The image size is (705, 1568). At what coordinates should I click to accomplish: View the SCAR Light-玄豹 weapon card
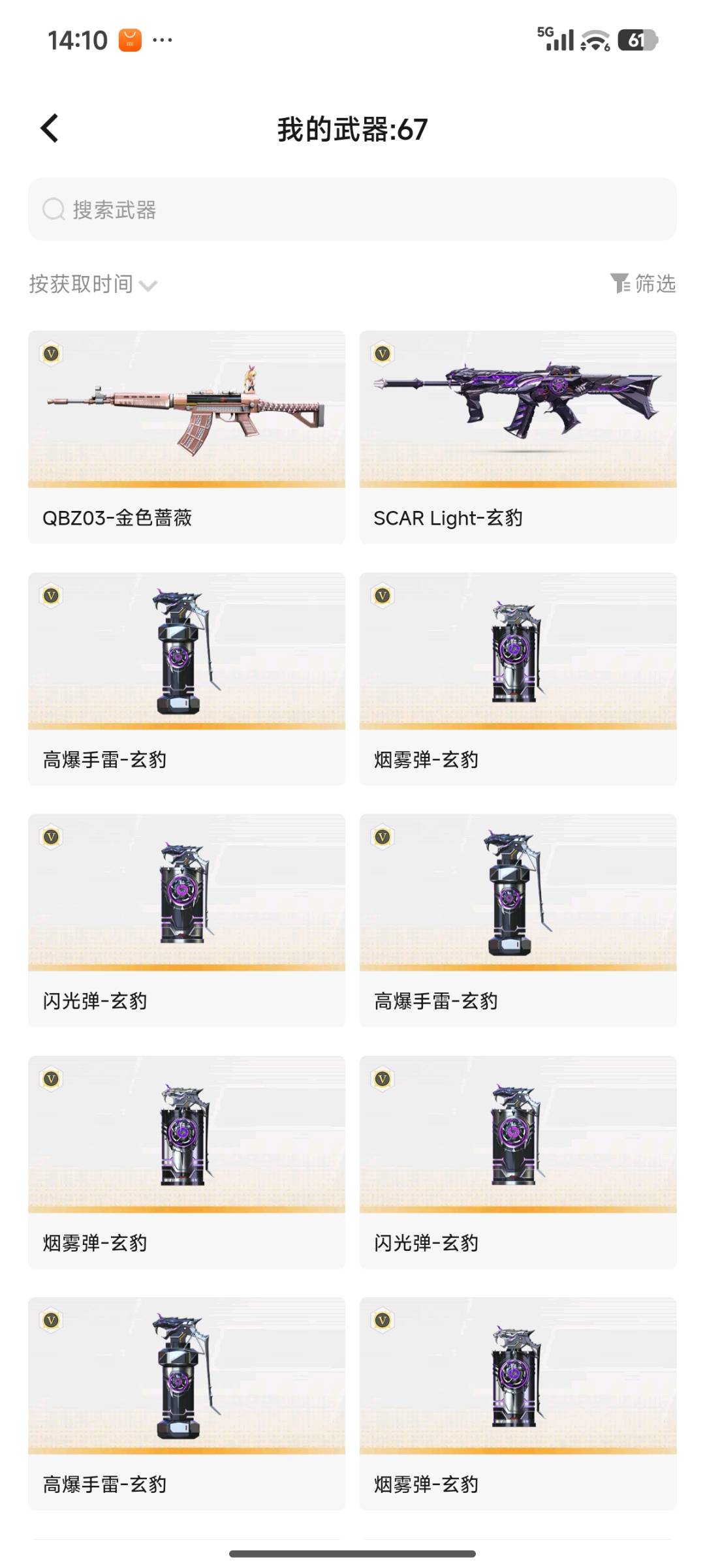(x=518, y=437)
